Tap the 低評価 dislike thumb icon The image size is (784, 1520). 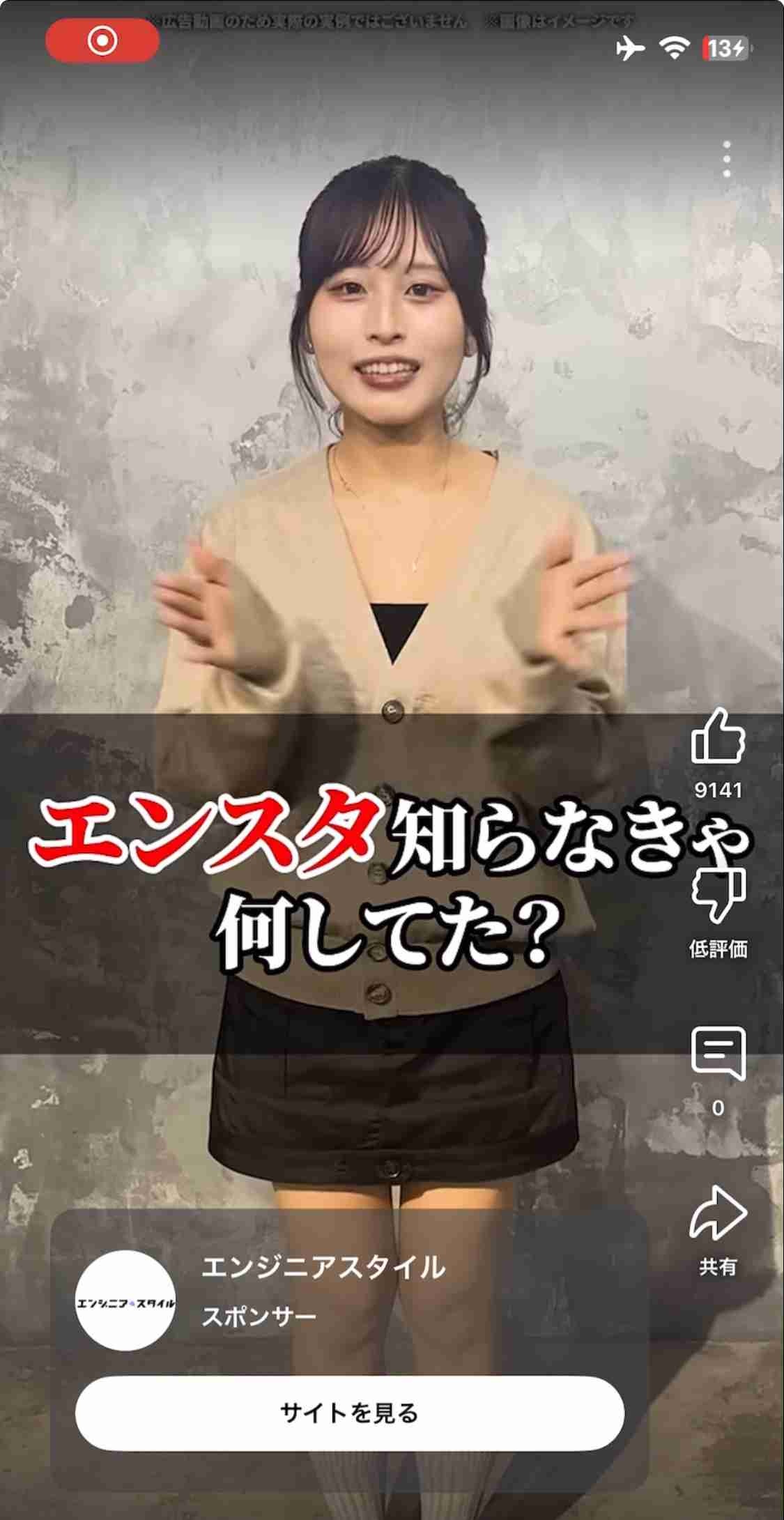pyautogui.click(x=718, y=896)
